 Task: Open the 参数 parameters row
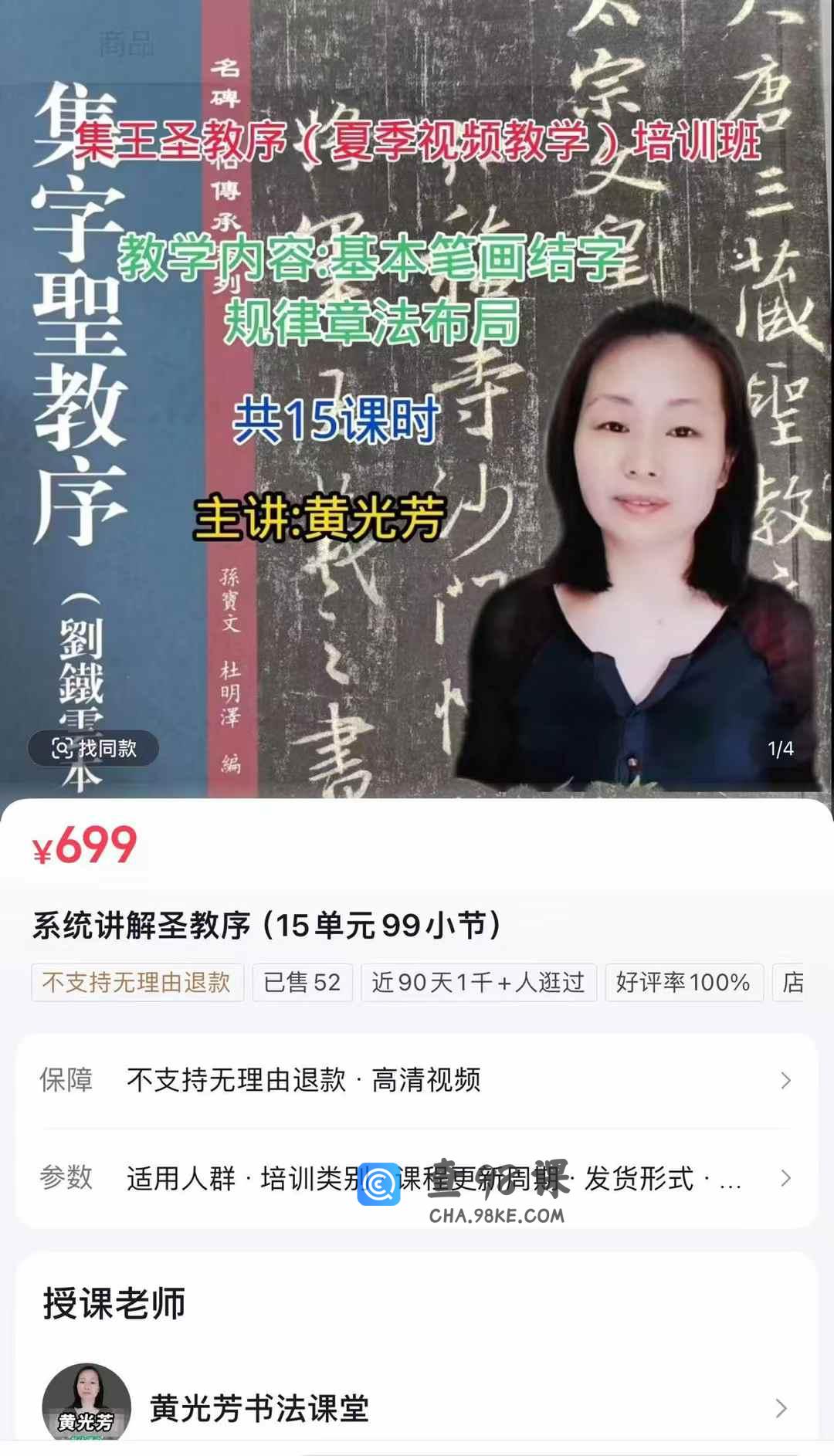tap(417, 1178)
